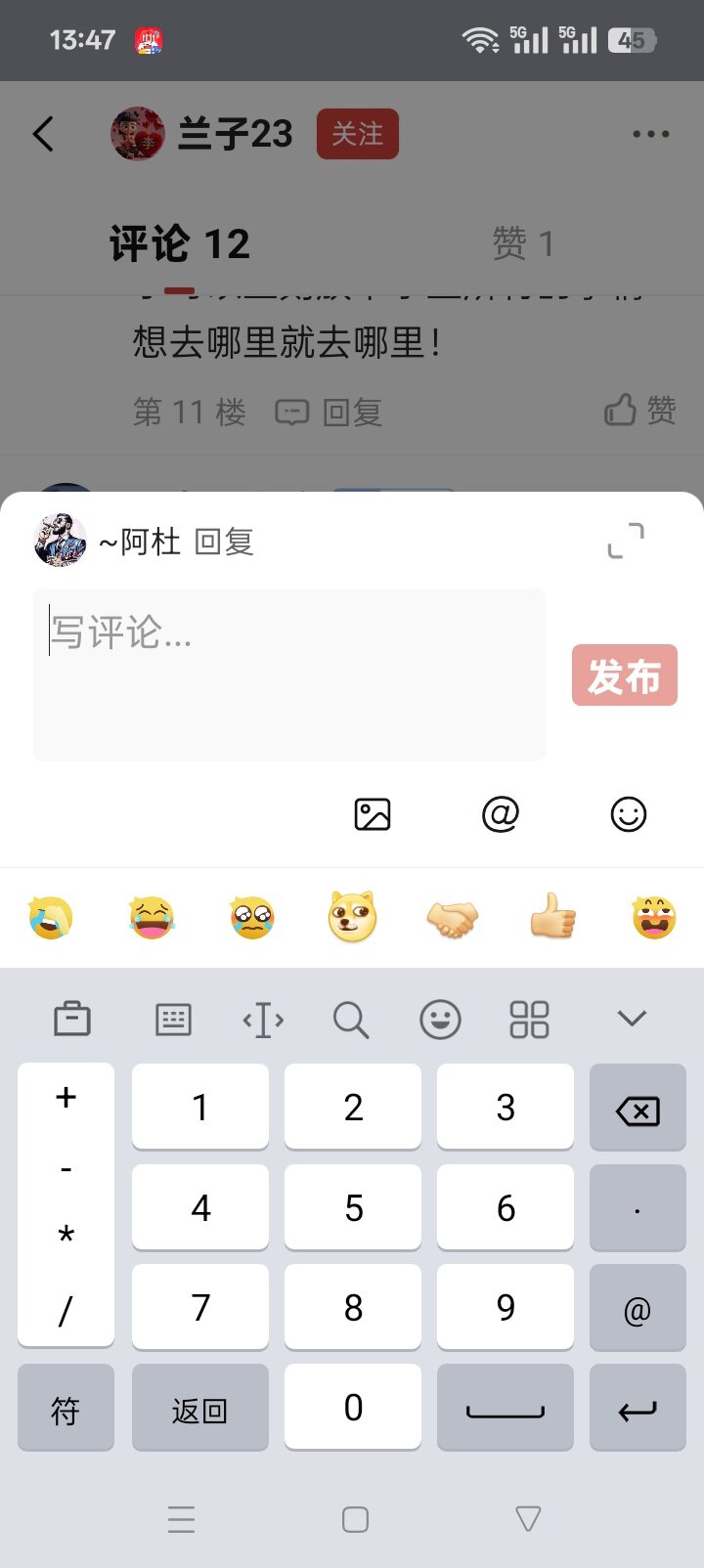Insert the handshake emoji
This screenshot has width=704, height=1568.
[x=452, y=918]
